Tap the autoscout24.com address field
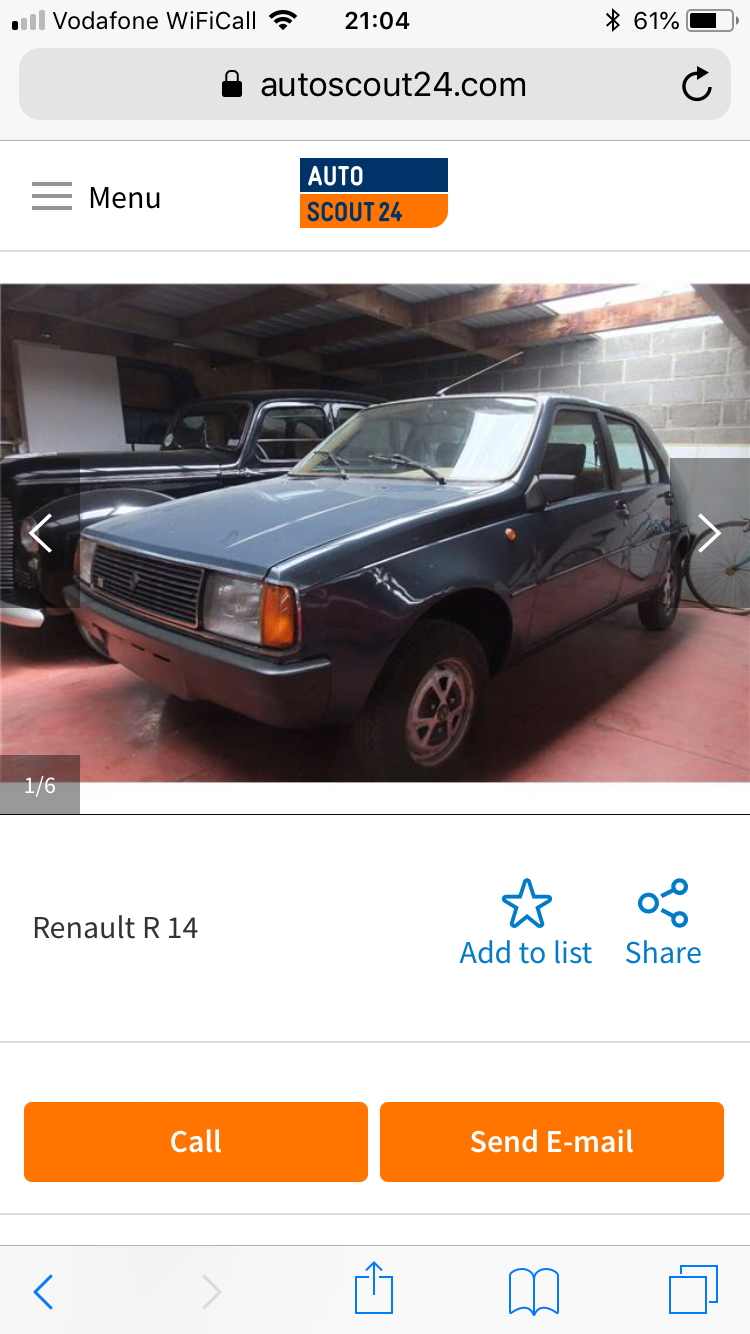 (375, 85)
